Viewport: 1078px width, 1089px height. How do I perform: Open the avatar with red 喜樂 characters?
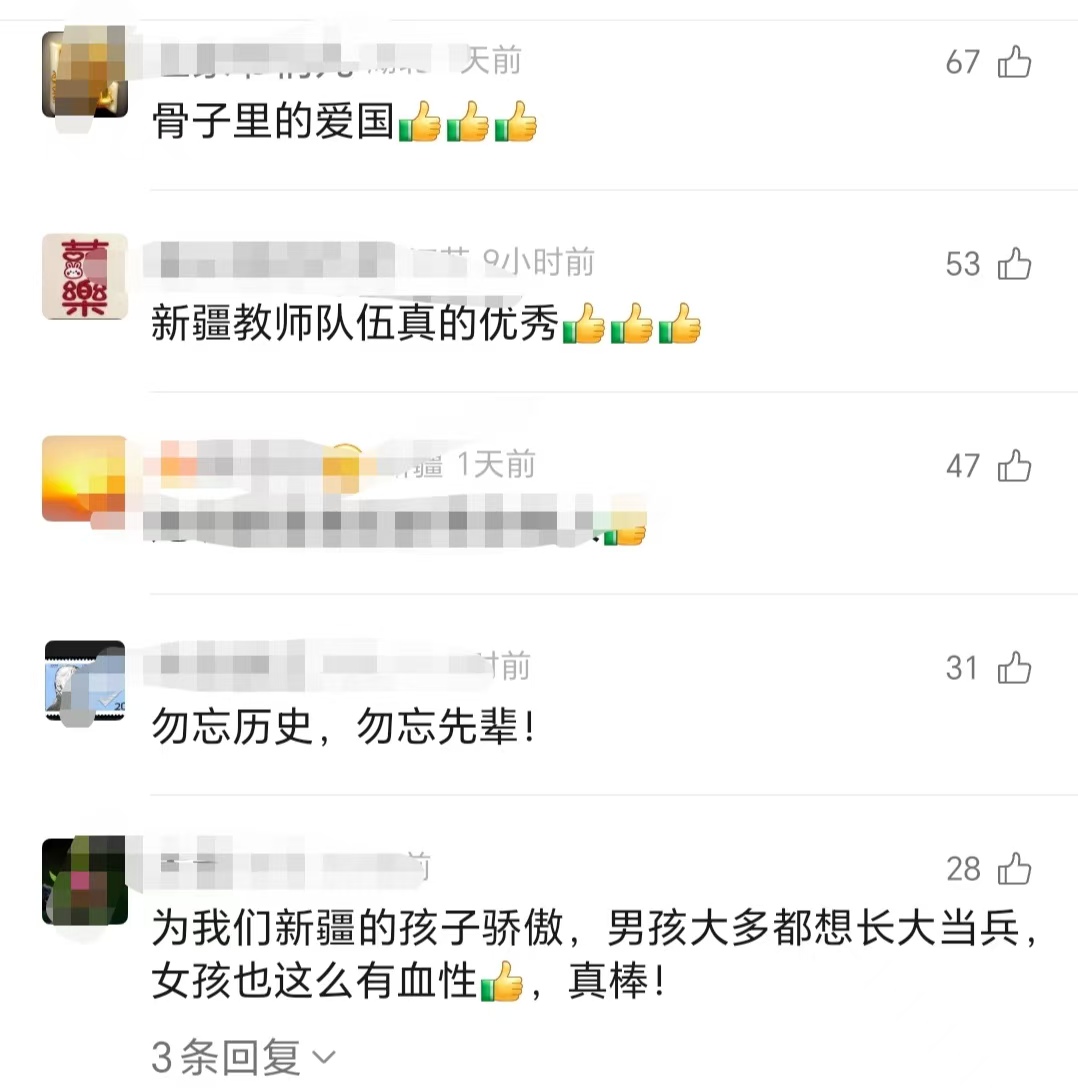click(x=84, y=277)
